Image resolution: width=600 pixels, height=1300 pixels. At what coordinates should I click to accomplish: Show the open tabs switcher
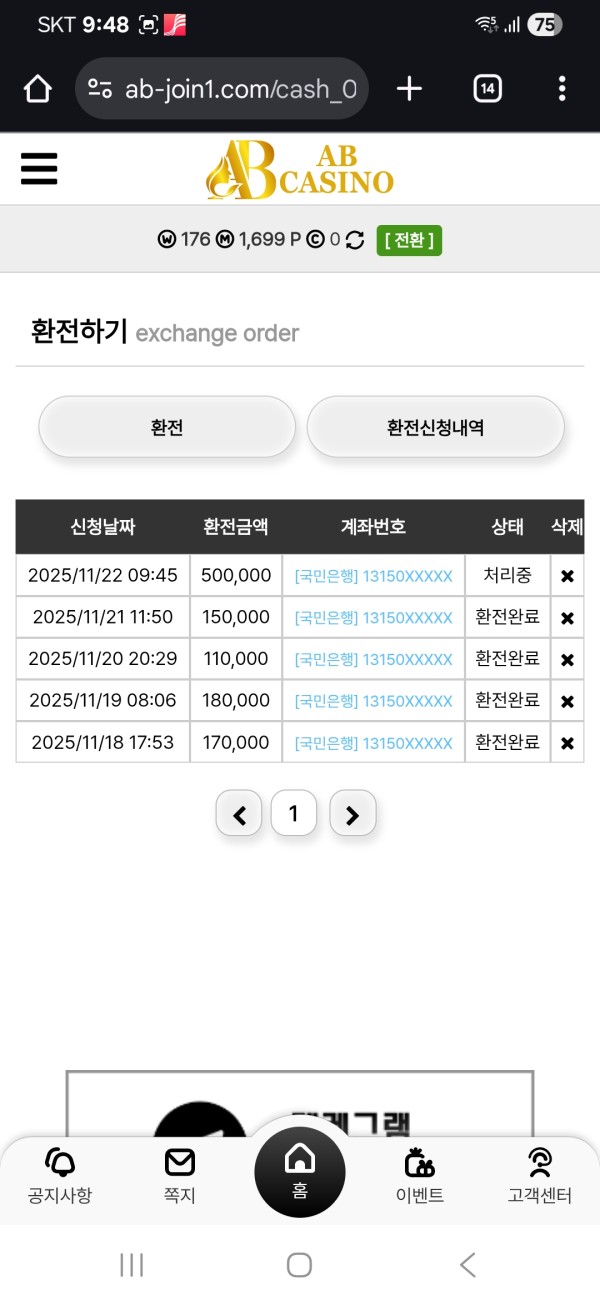[x=487, y=89]
